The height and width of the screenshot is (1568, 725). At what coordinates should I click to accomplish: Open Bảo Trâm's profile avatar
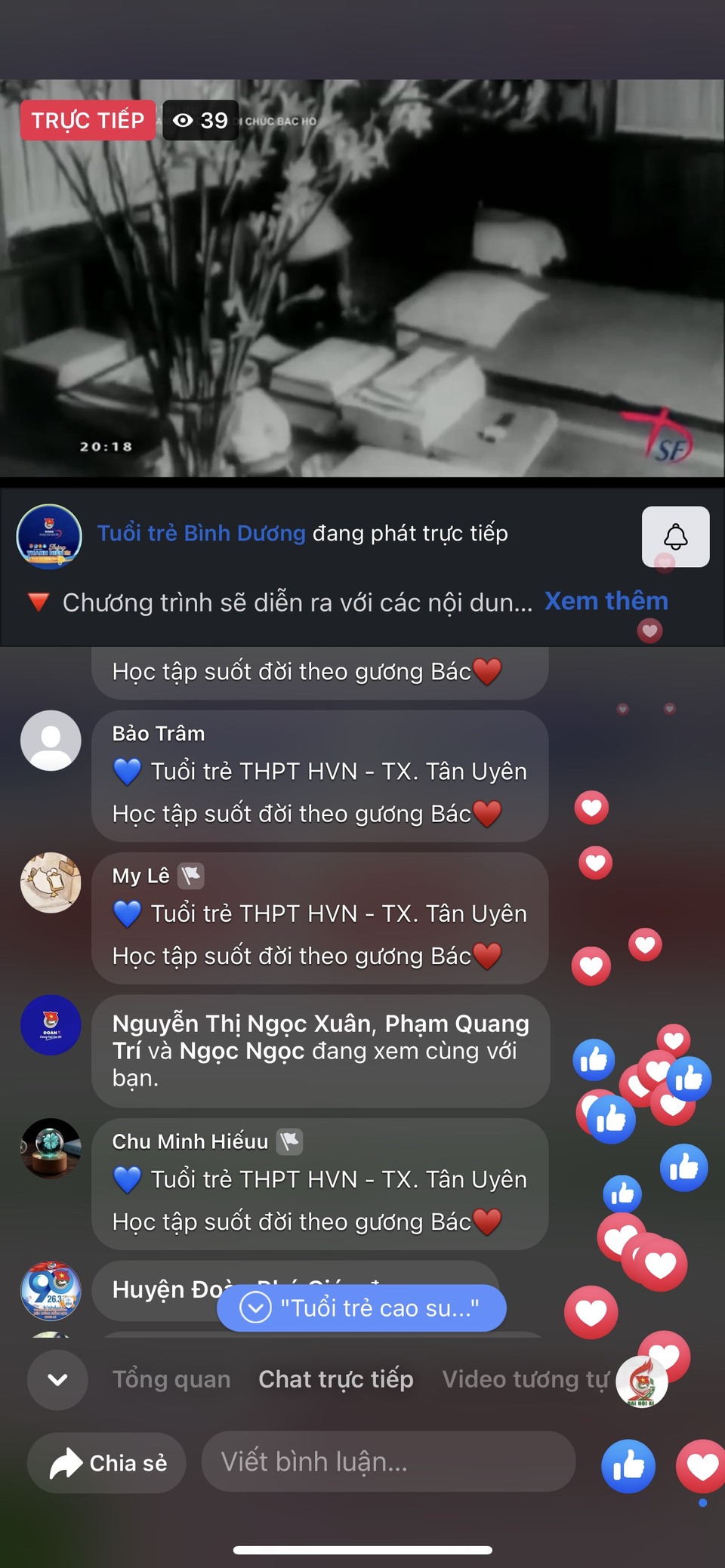[x=51, y=741]
